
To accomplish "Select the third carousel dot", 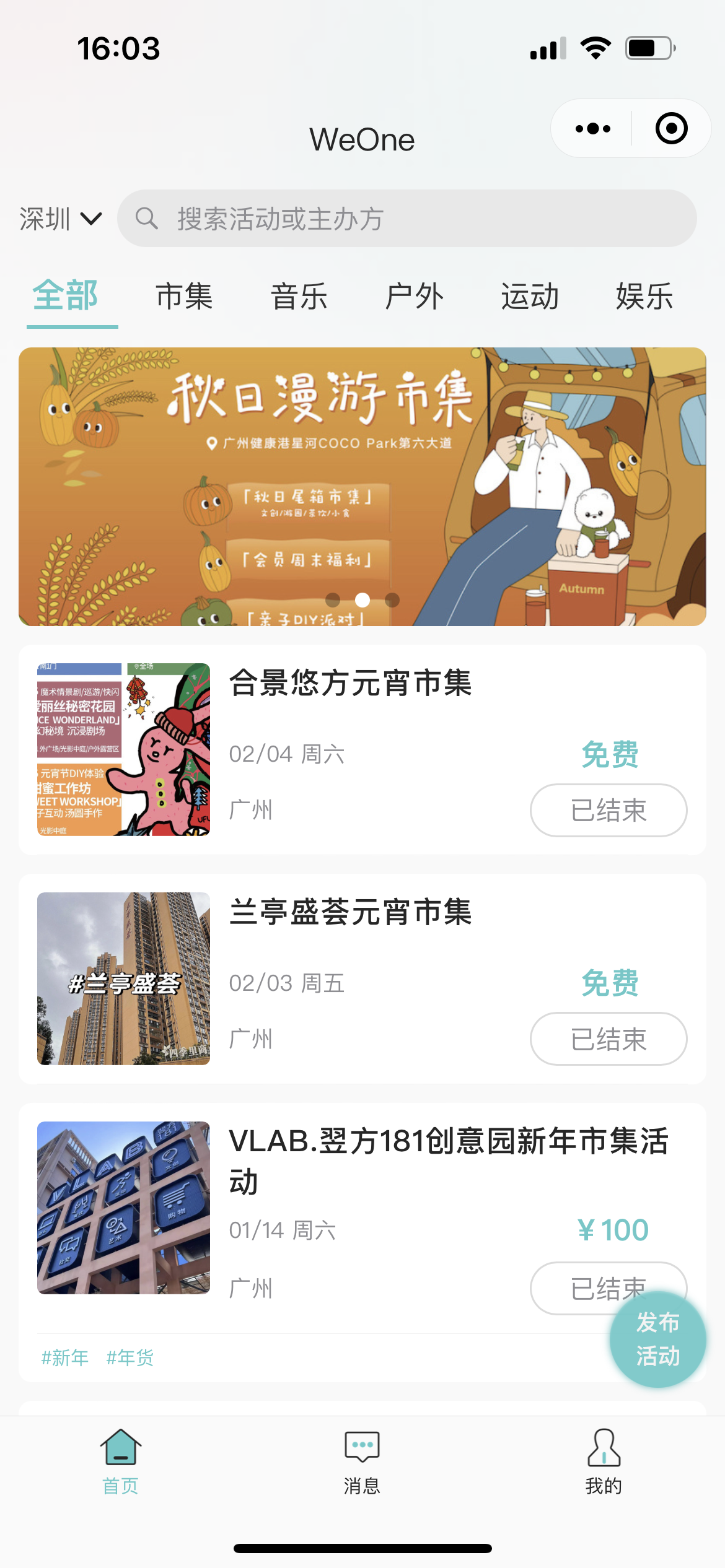I will [x=390, y=599].
